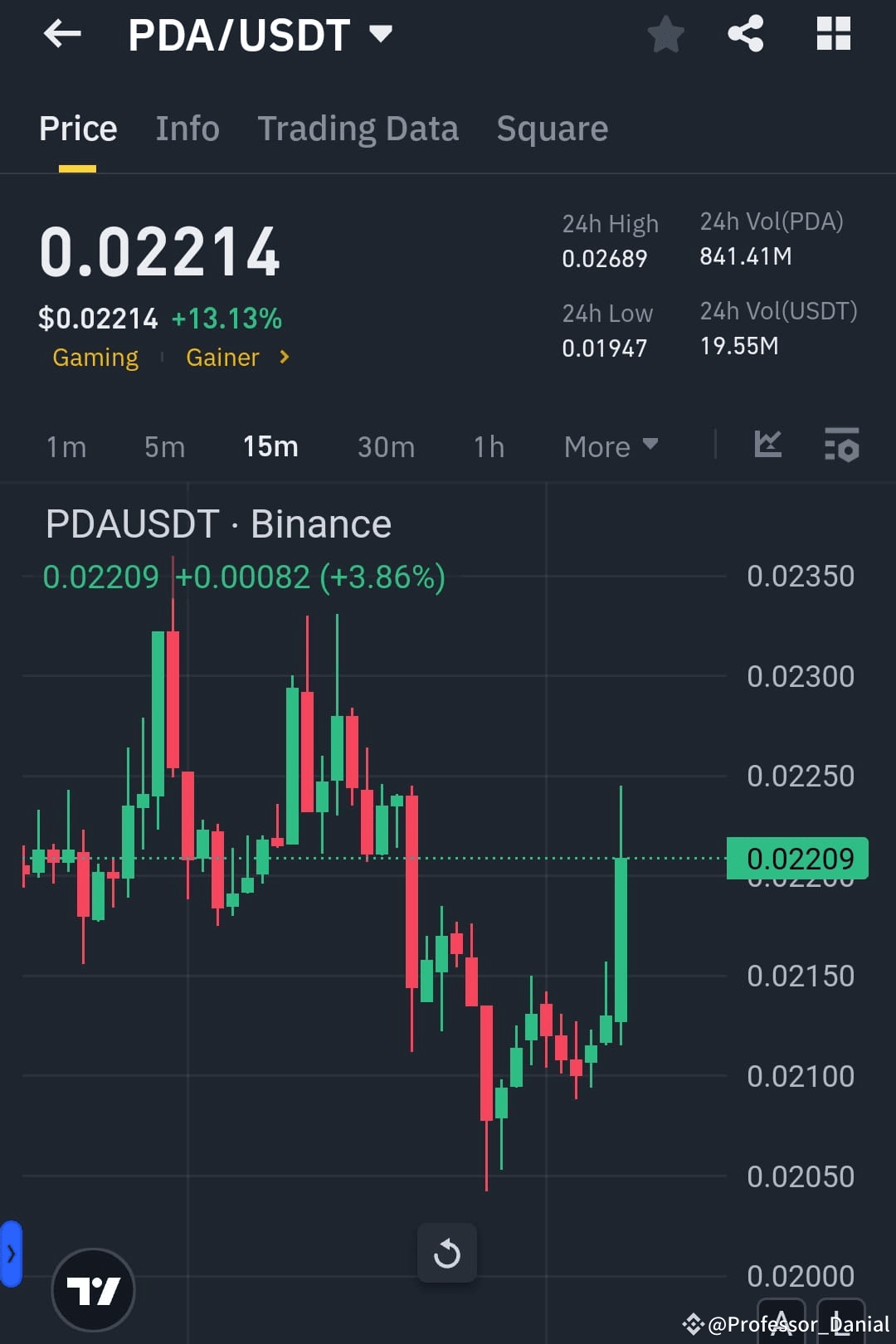Image resolution: width=896 pixels, height=1344 pixels.
Task: Tap the share icon
Action: point(745,33)
